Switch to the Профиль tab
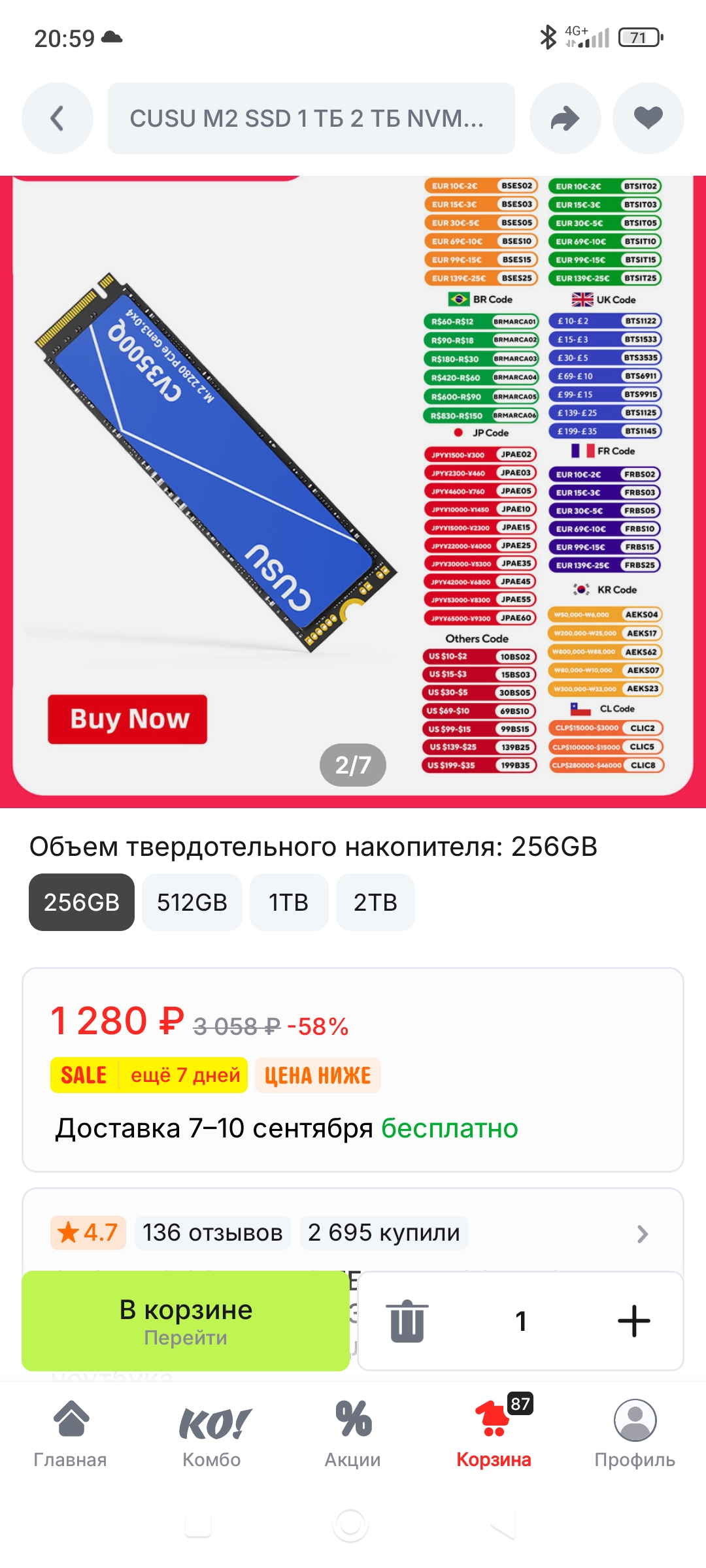Viewport: 706px width, 1568px height. click(x=635, y=1434)
